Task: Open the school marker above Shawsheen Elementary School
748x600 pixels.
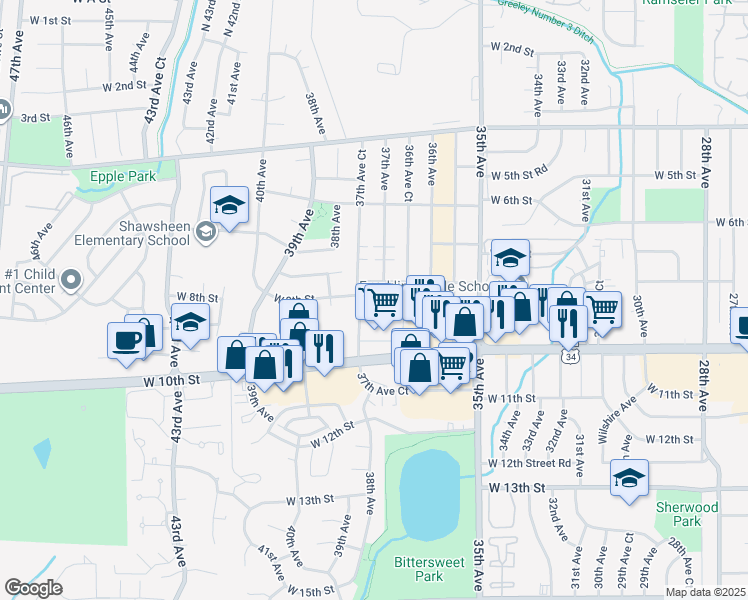Action: (229, 206)
